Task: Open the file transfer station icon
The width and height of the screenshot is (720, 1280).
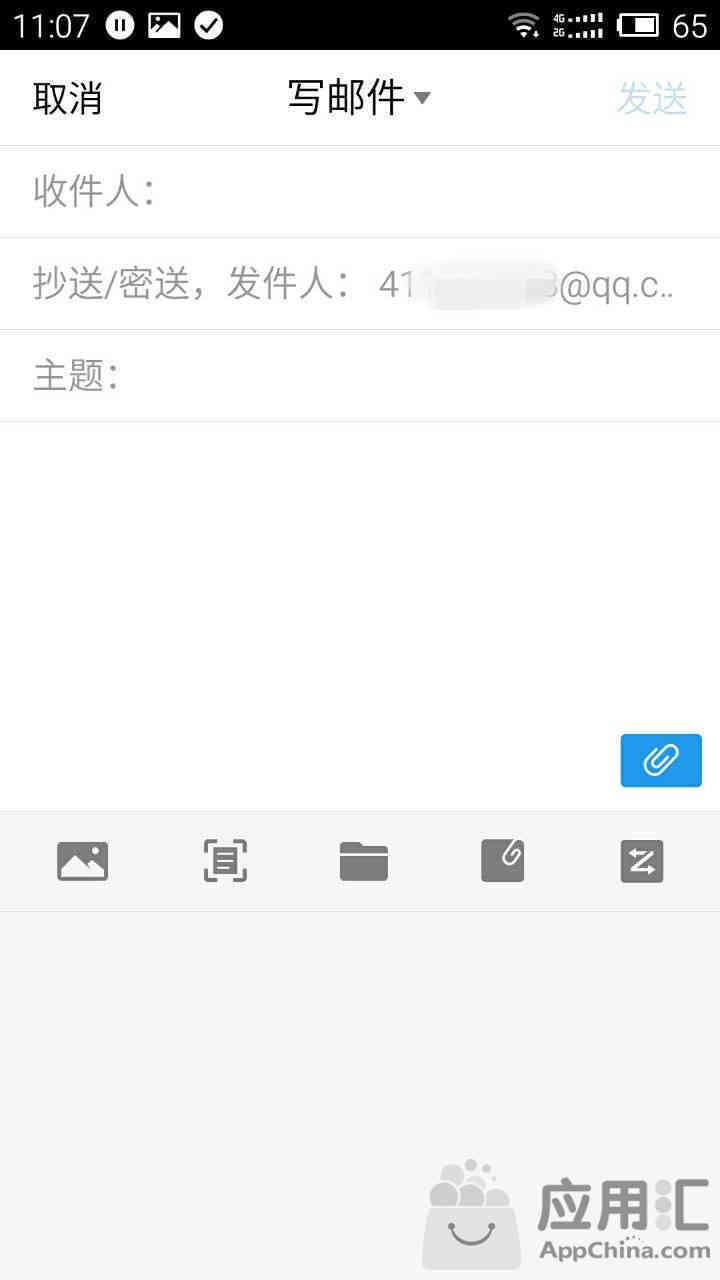Action: [642, 861]
